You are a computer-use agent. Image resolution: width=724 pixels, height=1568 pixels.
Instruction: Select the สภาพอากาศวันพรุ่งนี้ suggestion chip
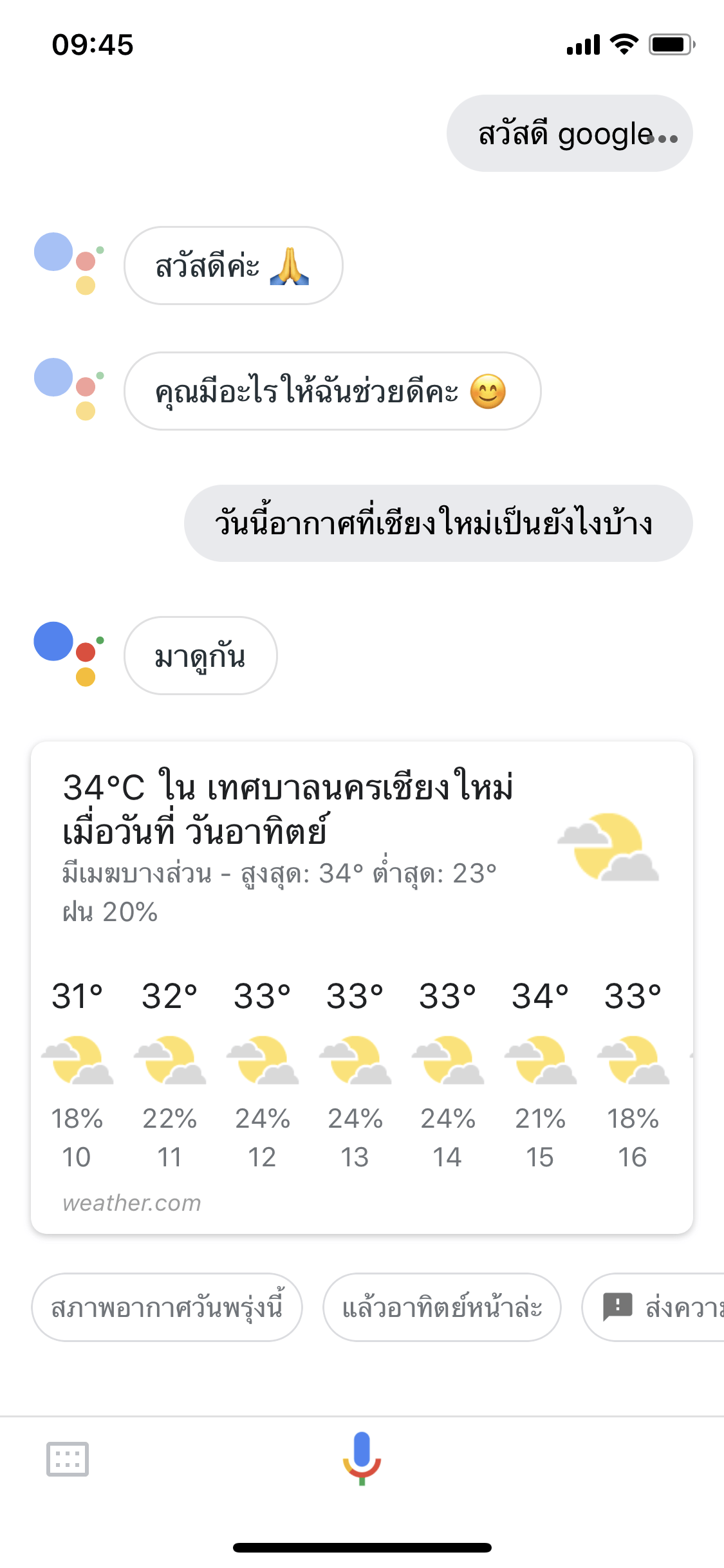(167, 1307)
